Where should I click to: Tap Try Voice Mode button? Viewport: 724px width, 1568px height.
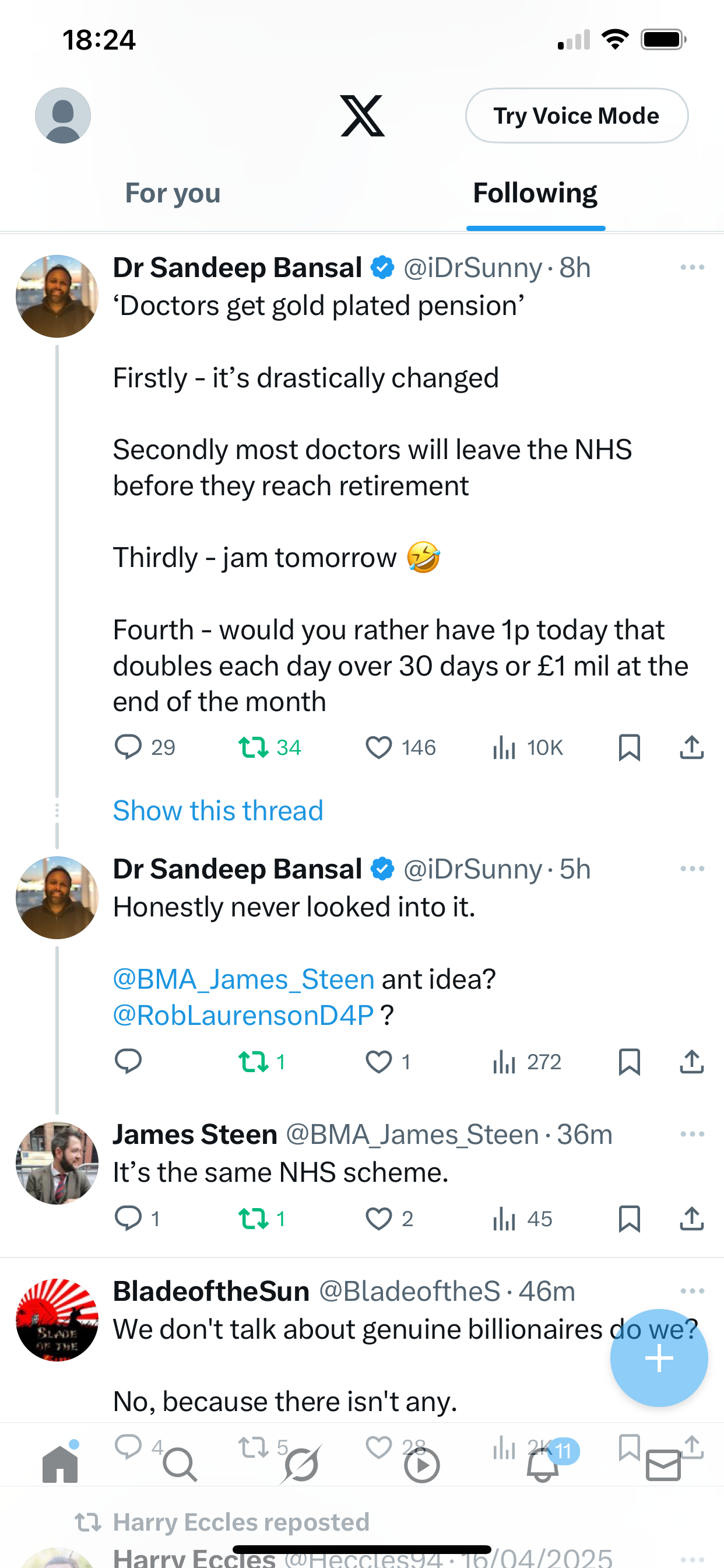pos(576,116)
